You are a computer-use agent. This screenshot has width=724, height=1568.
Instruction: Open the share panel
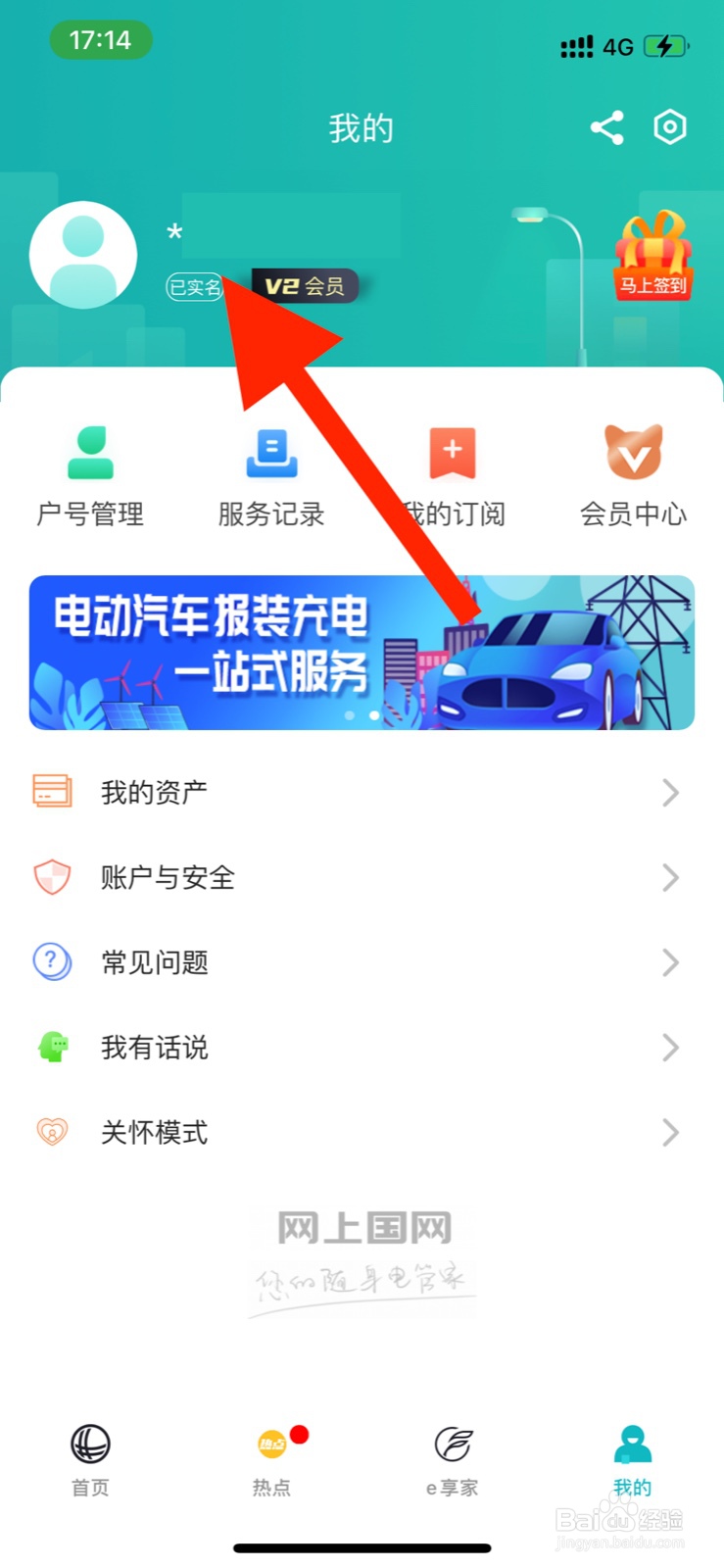pos(606,126)
